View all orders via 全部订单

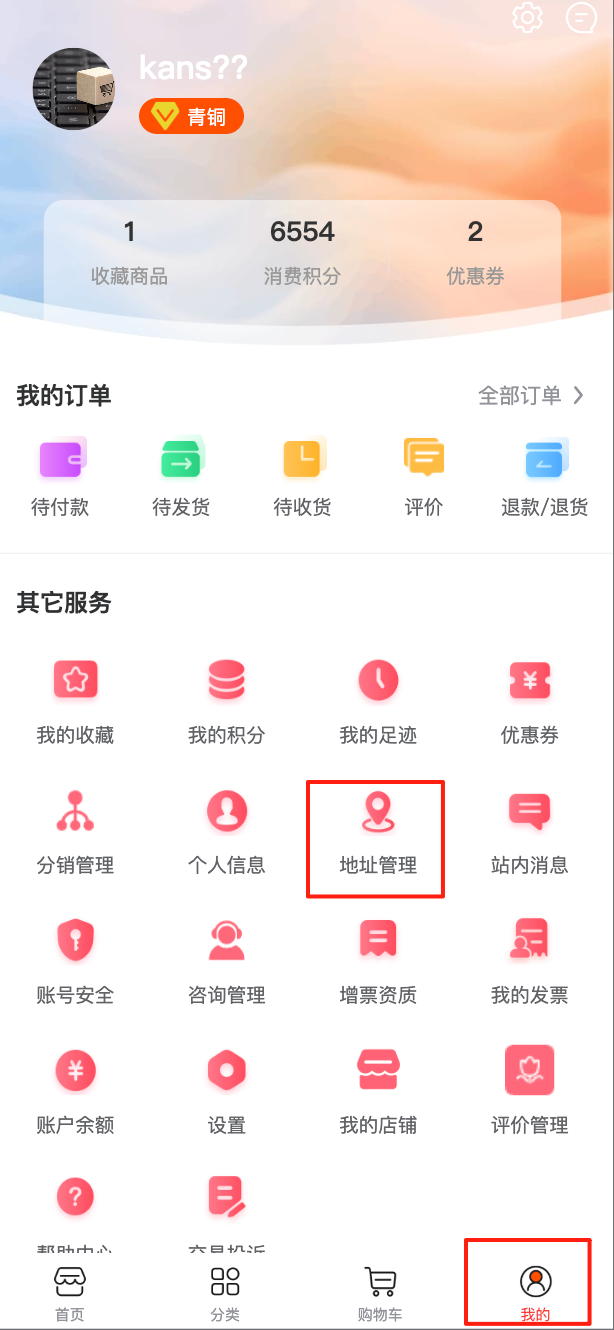531,396
